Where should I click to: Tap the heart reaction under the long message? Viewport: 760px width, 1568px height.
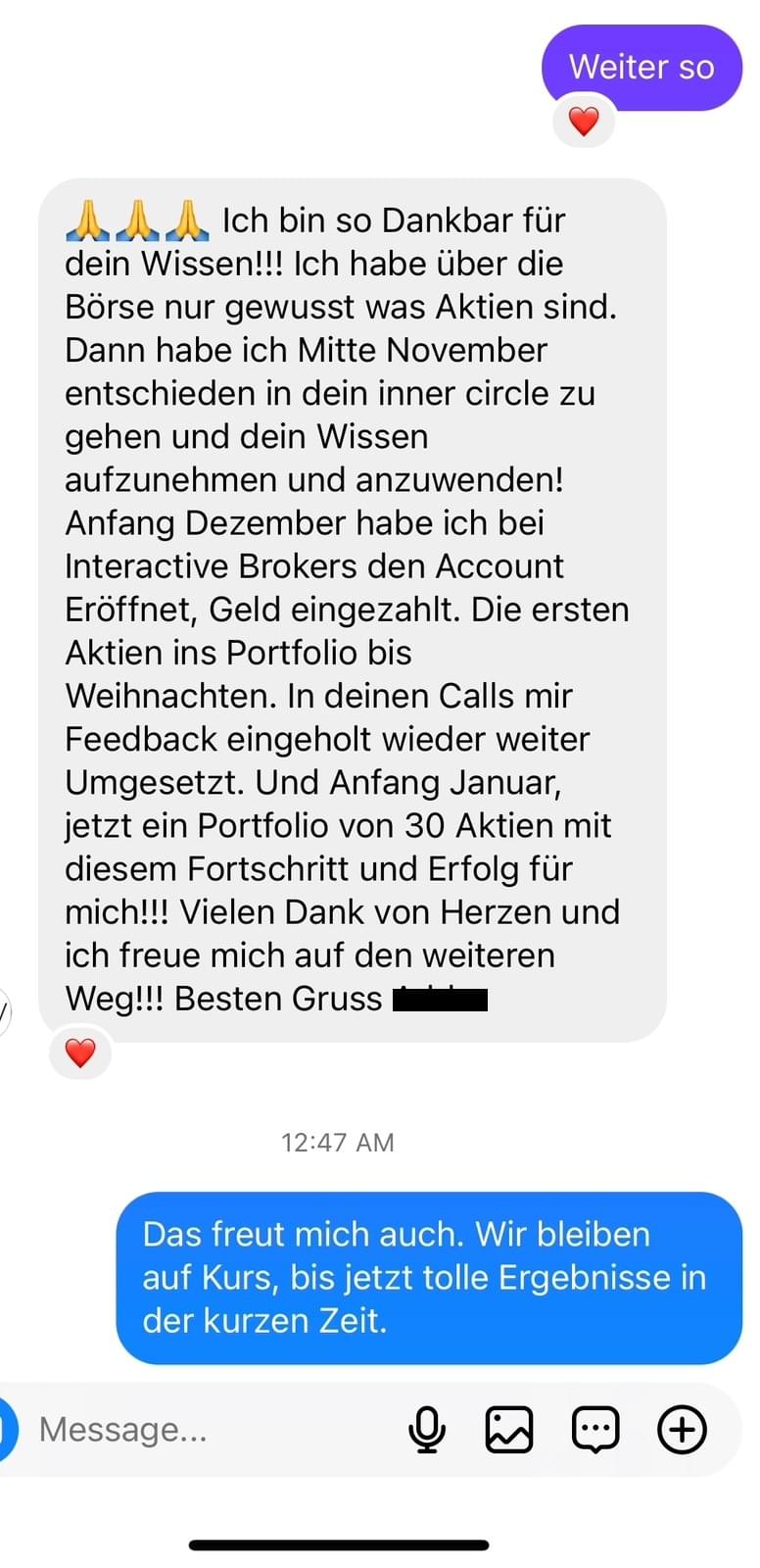click(80, 1053)
